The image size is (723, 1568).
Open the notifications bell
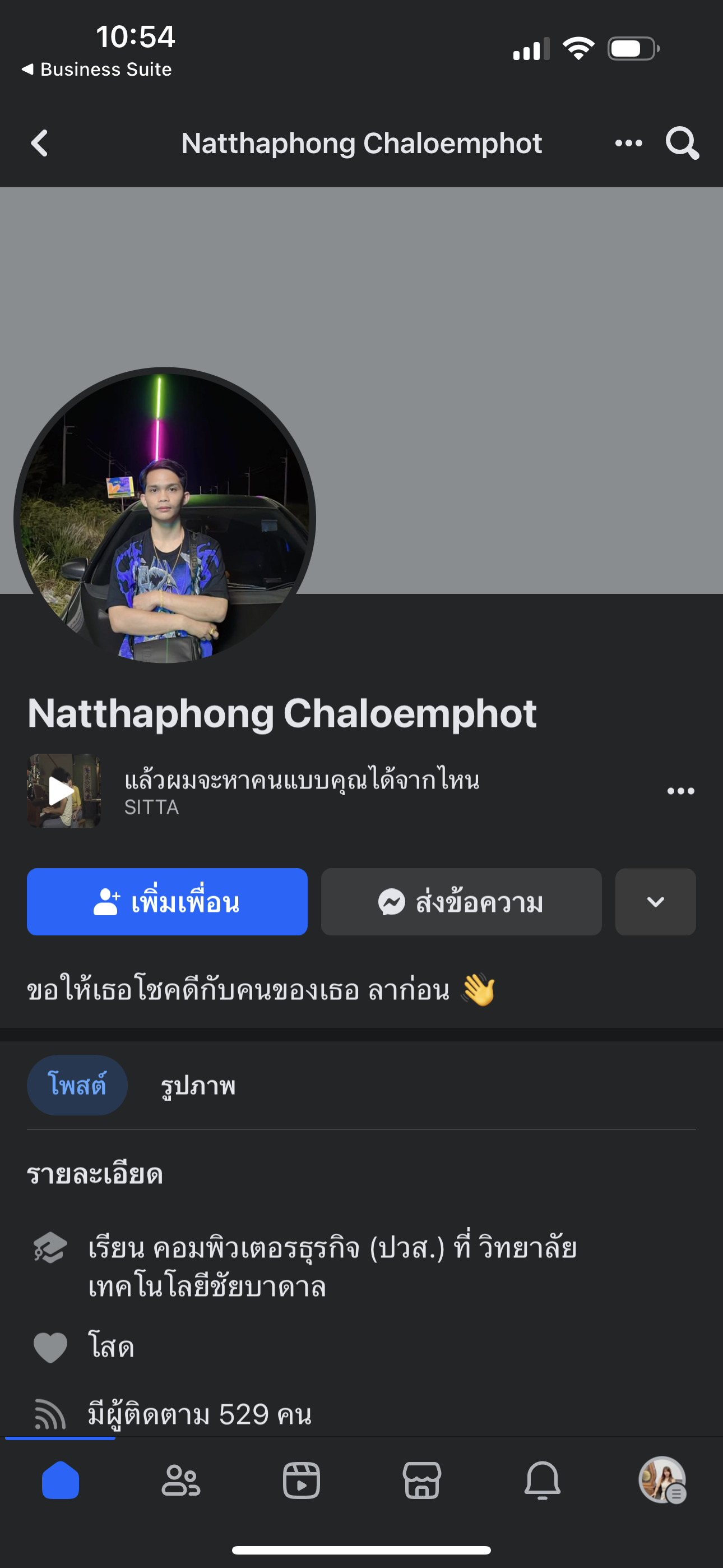(x=541, y=1480)
